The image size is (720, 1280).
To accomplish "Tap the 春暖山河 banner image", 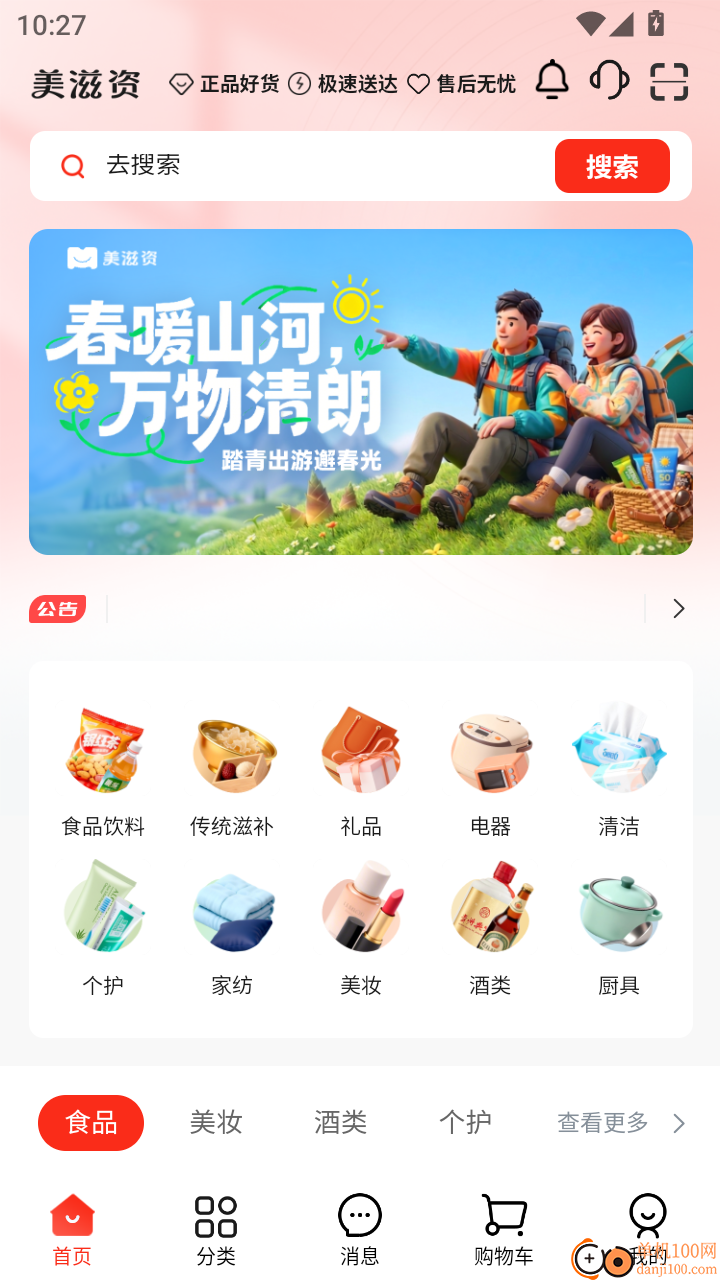I will click(360, 391).
